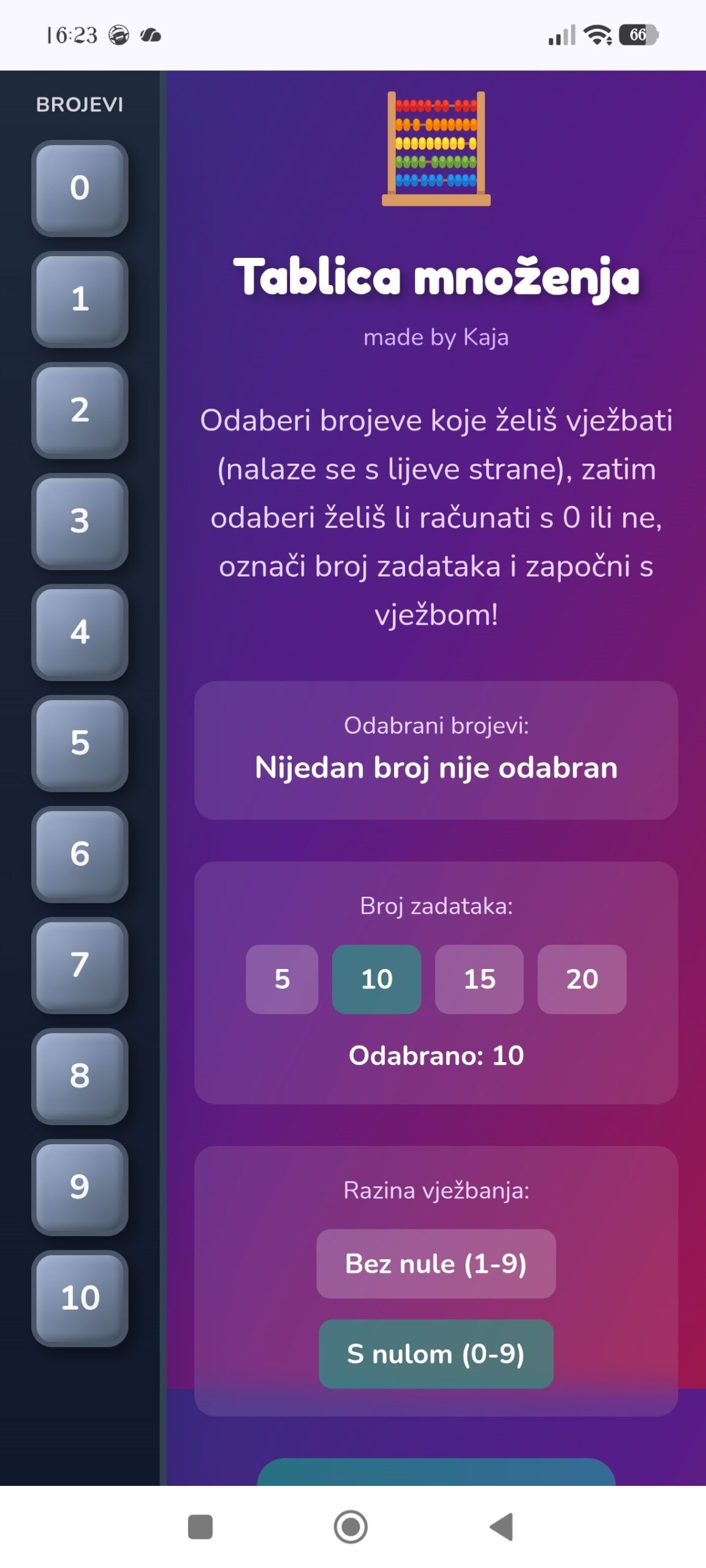Viewport: 706px width, 1568px height.
Task: Set Broj zadataka to 10
Action: (376, 979)
